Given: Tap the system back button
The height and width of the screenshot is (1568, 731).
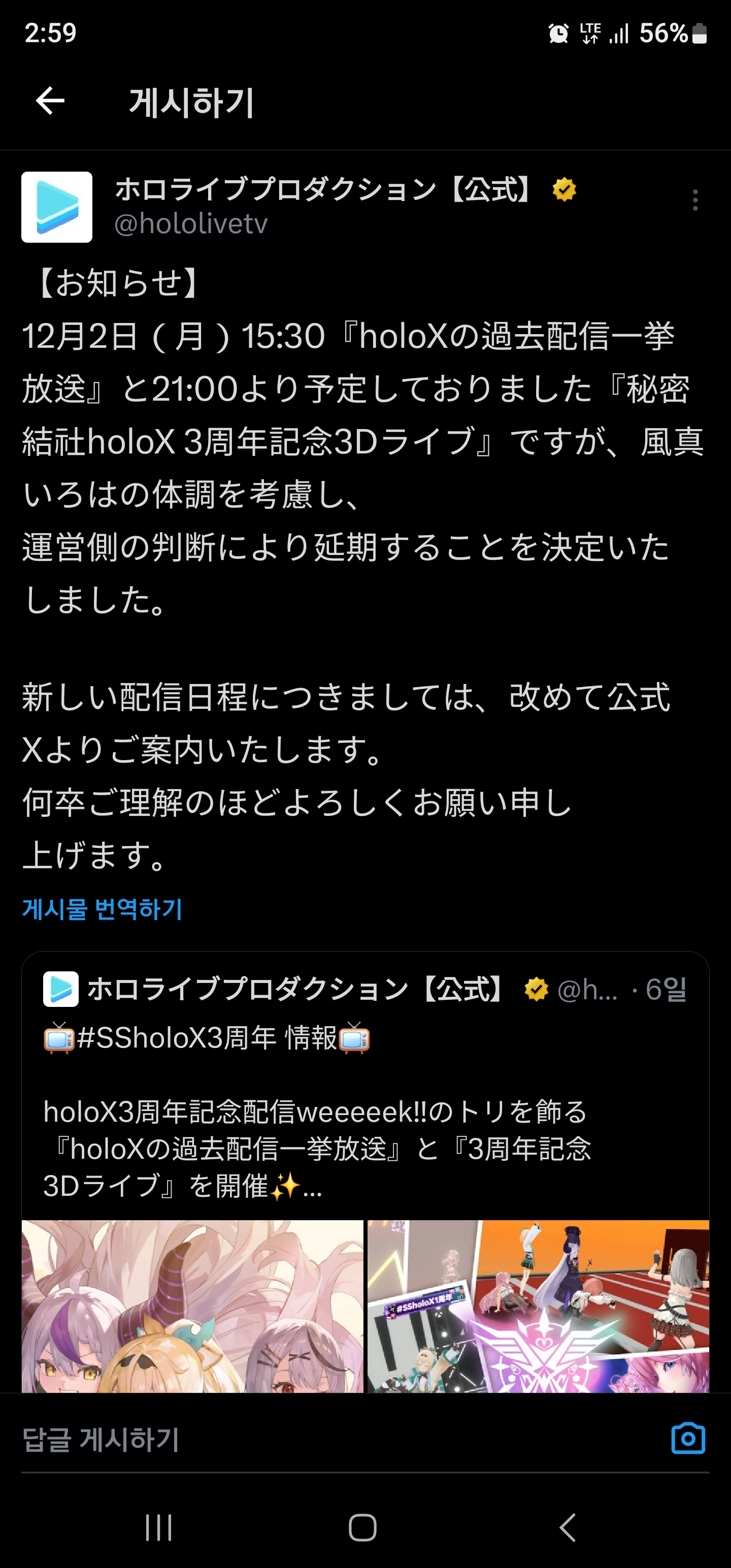Looking at the screenshot, I should click(567, 1527).
